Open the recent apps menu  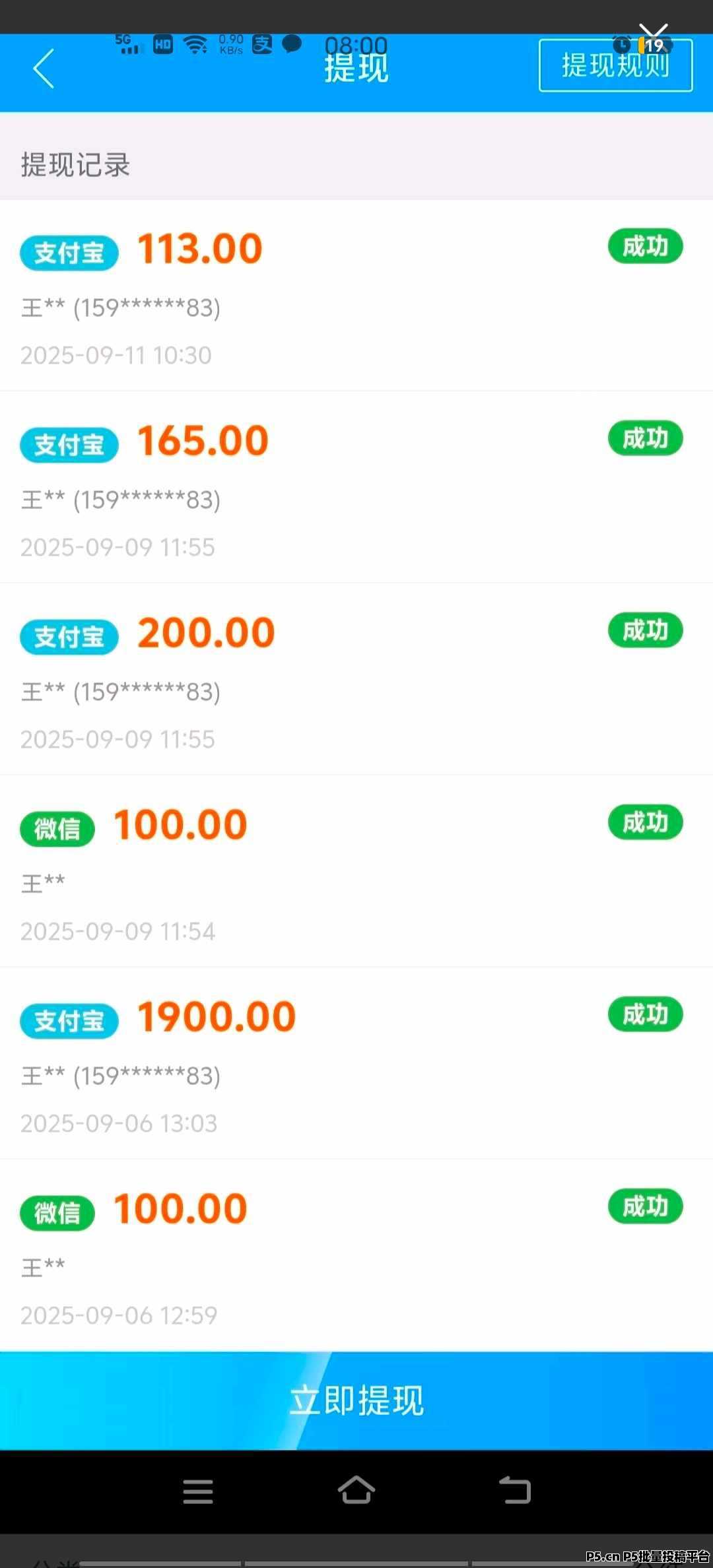(x=198, y=1491)
